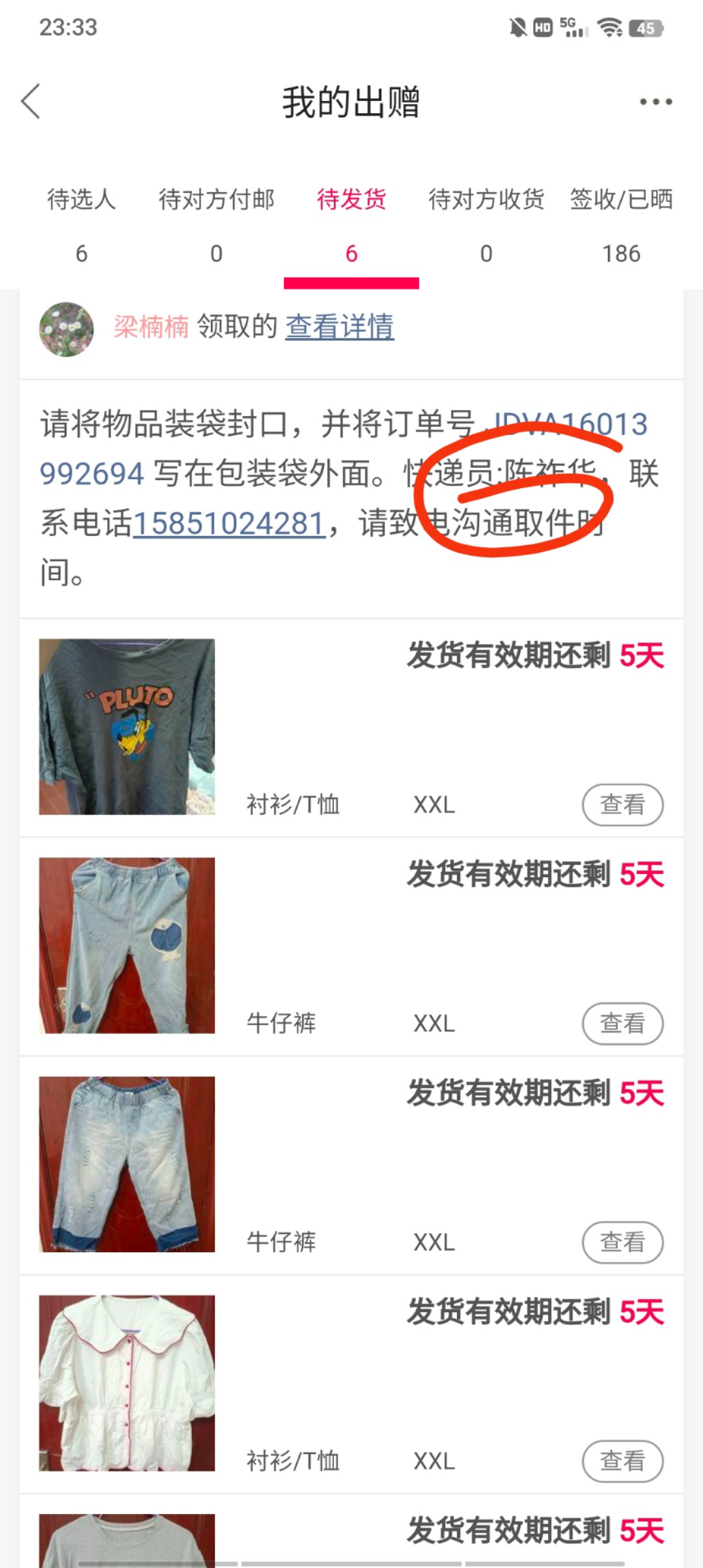Open the patched jeans photo
Viewport: 703px width, 1568px height.
tap(127, 945)
